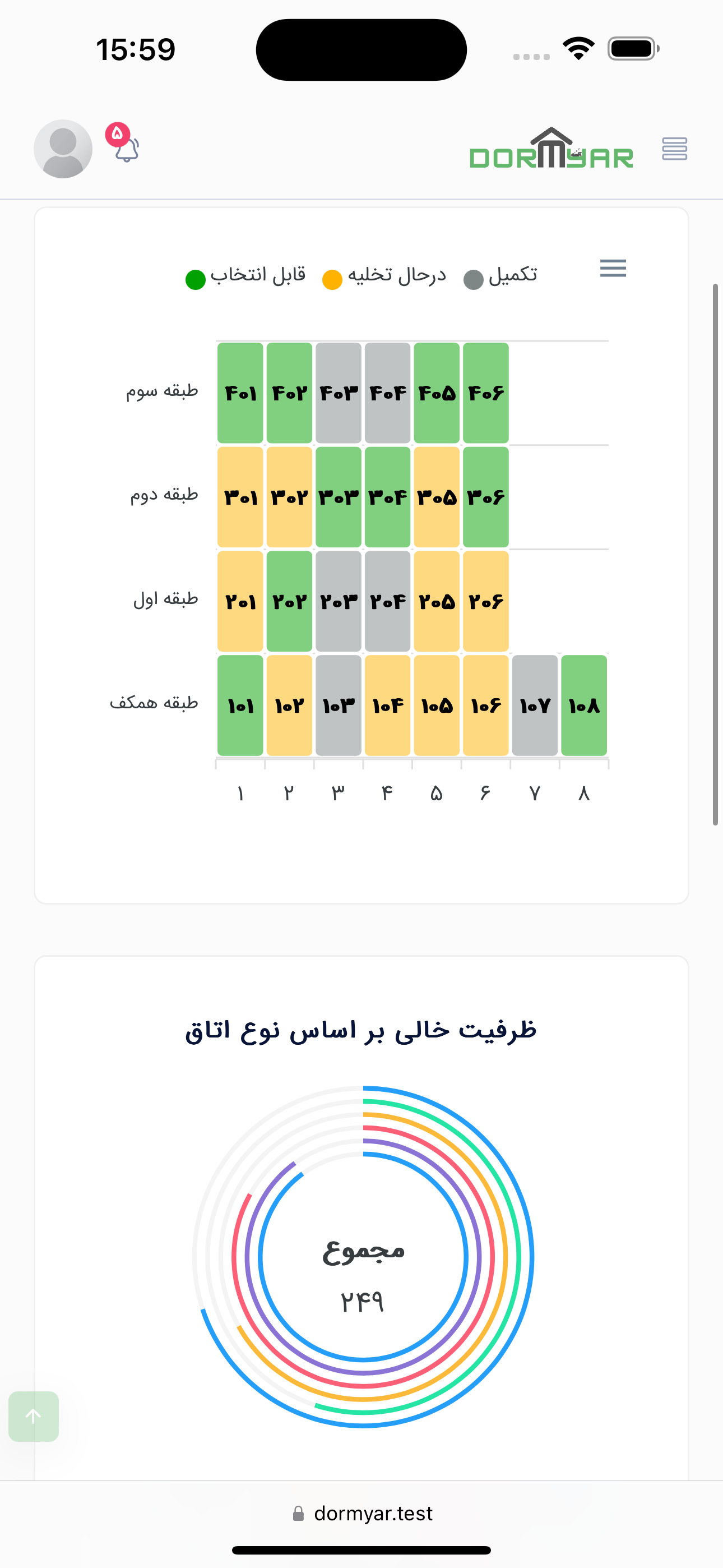Select room ۲۰۲ on the first floor
The image size is (723, 1568).
click(289, 601)
